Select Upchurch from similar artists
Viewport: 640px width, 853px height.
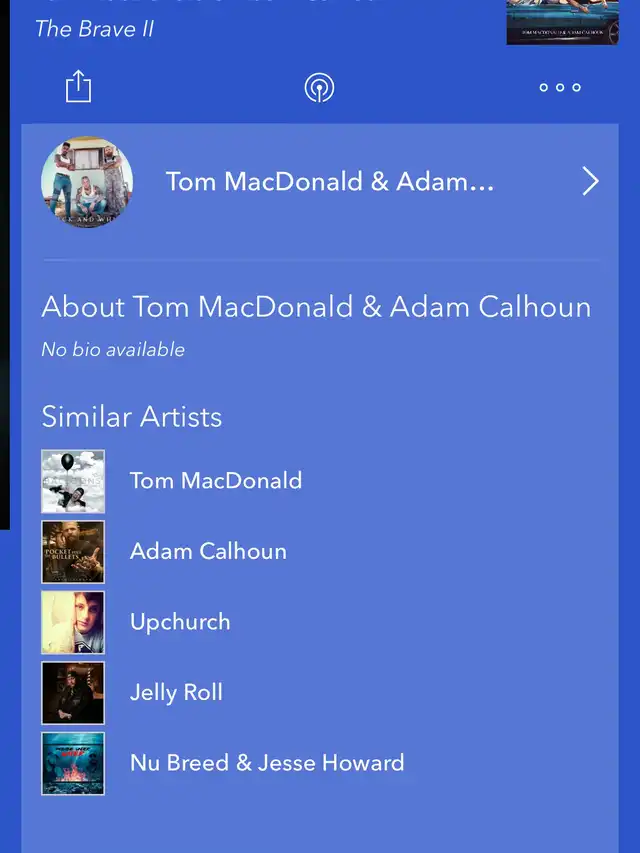tap(180, 622)
